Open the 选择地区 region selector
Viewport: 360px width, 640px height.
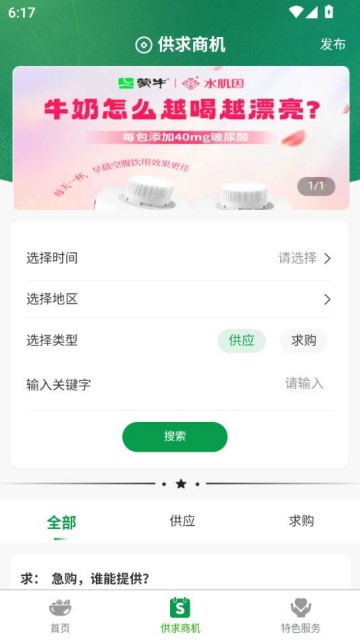coord(179,299)
